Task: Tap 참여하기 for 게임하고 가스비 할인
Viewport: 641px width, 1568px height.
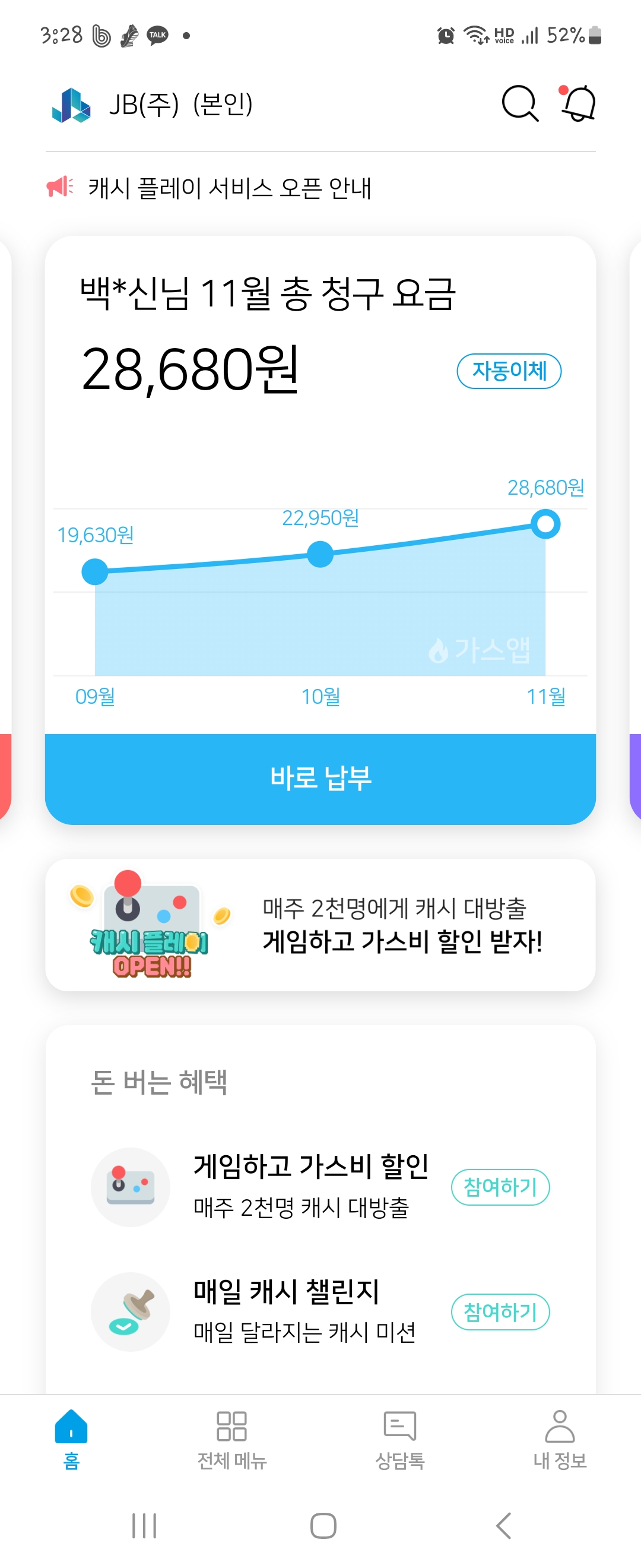Action: [x=500, y=1186]
